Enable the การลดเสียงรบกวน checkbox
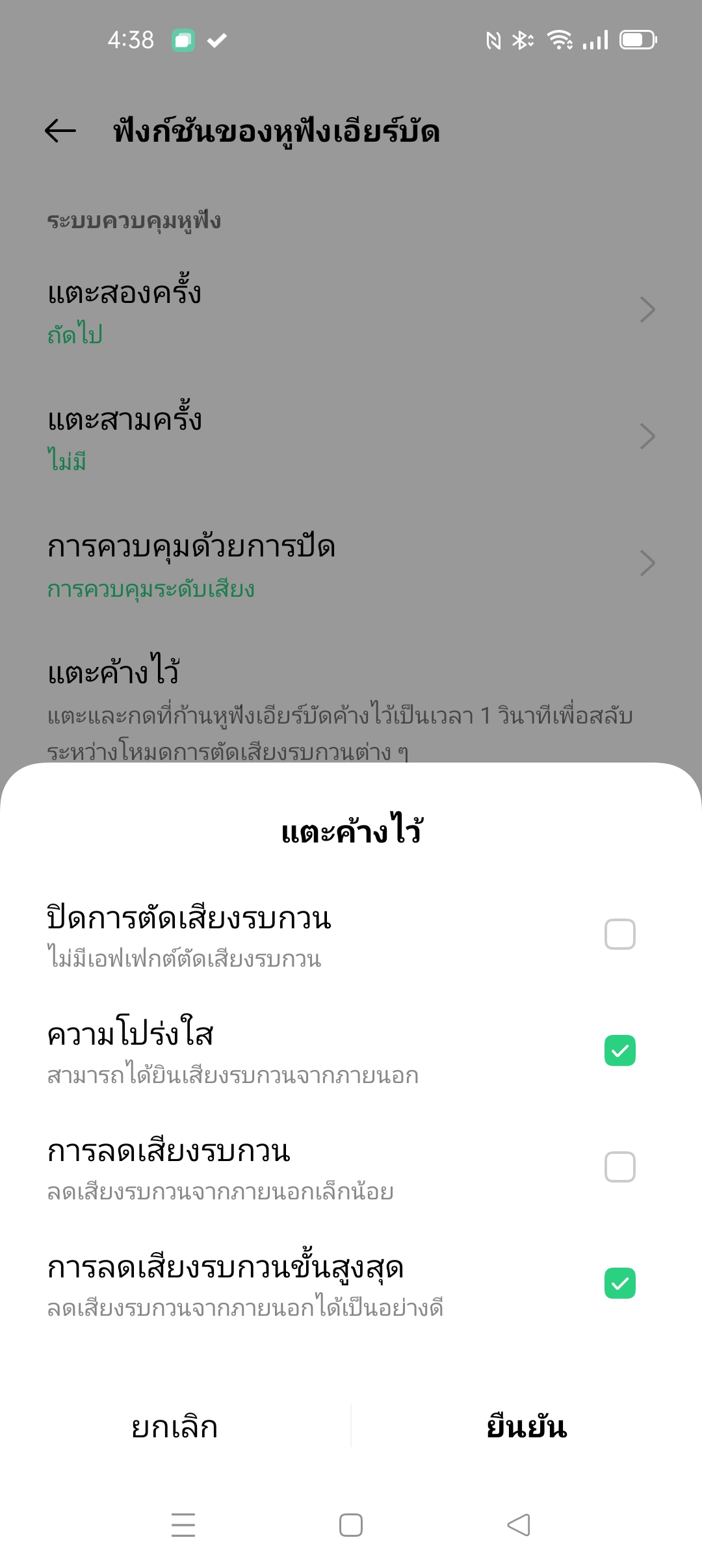The height and width of the screenshot is (1568, 702). click(619, 1167)
